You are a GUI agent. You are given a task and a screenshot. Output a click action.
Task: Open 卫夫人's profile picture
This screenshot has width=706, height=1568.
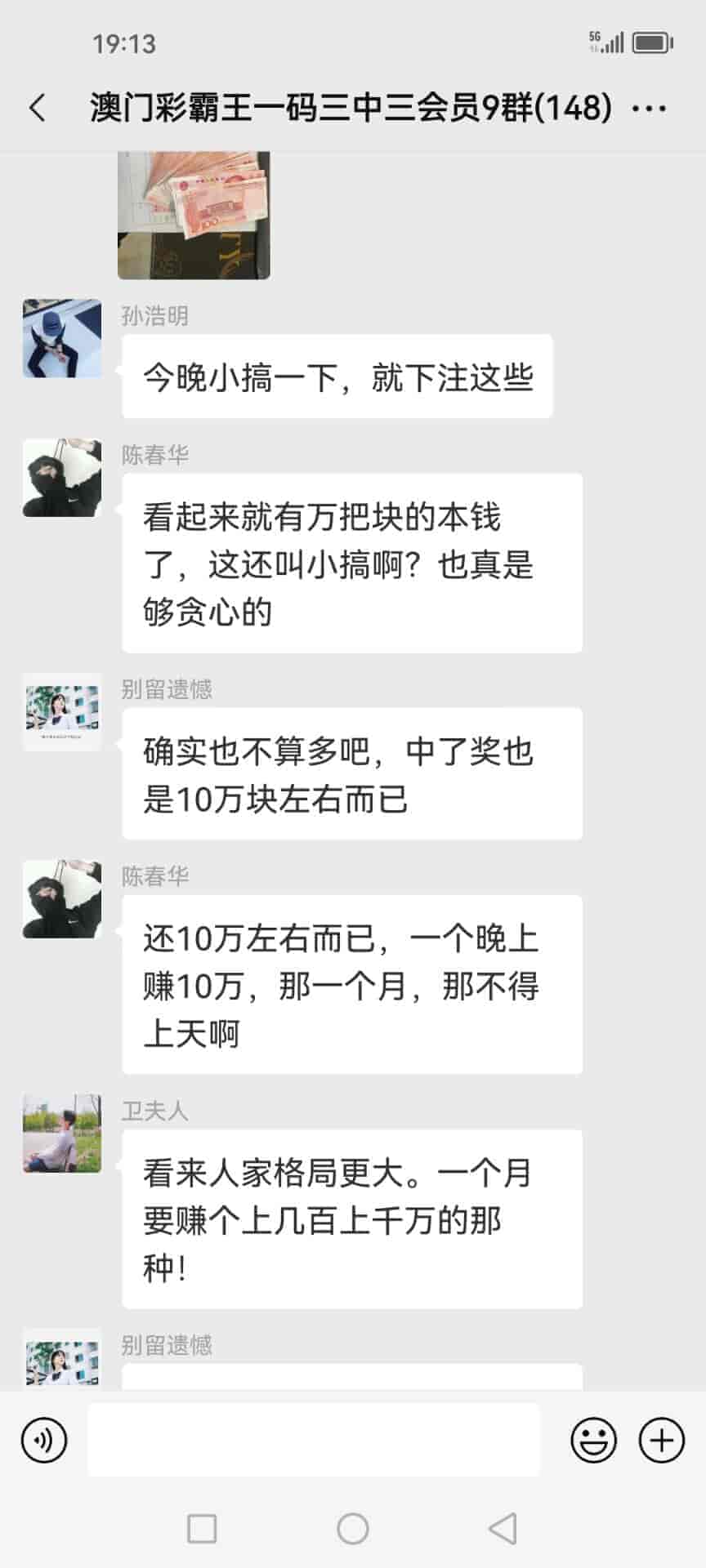click(62, 1134)
